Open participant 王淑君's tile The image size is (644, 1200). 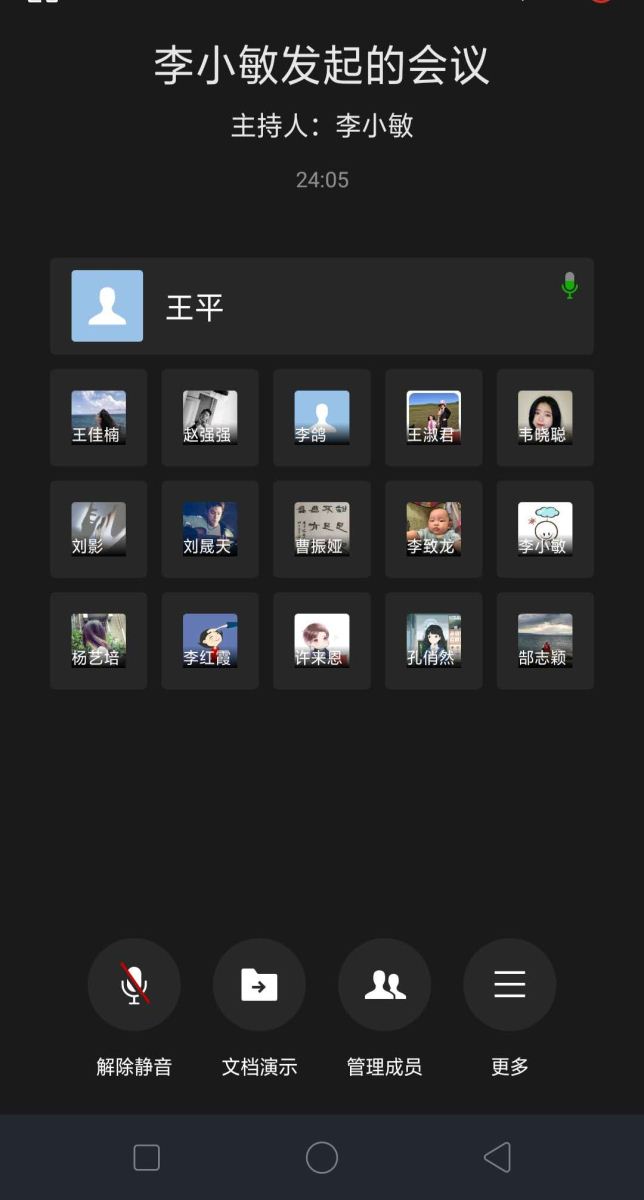tap(433, 417)
